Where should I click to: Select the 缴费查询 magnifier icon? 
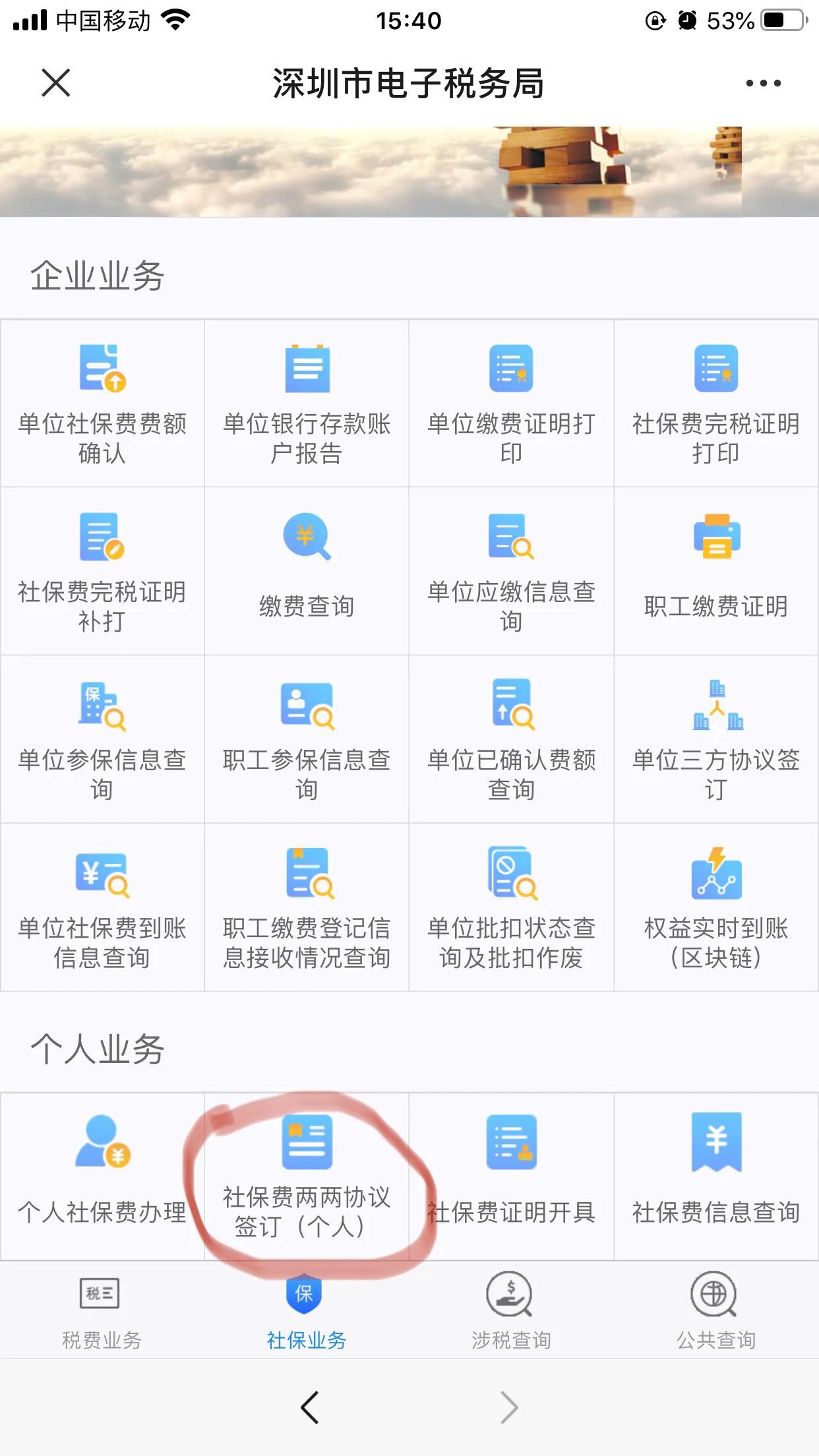click(307, 537)
